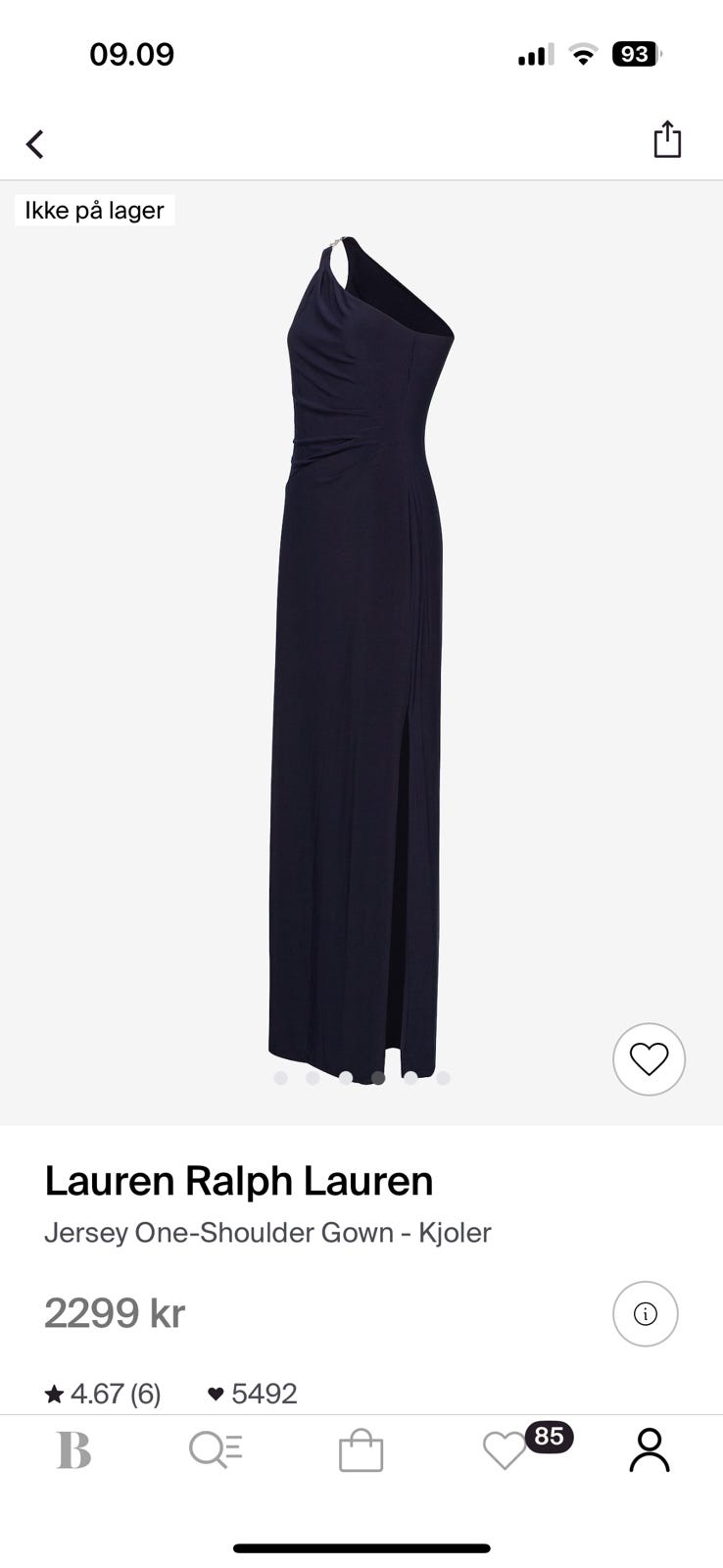Open the product info button
Viewport: 723px width, 1568px height.
pyautogui.click(x=645, y=1313)
